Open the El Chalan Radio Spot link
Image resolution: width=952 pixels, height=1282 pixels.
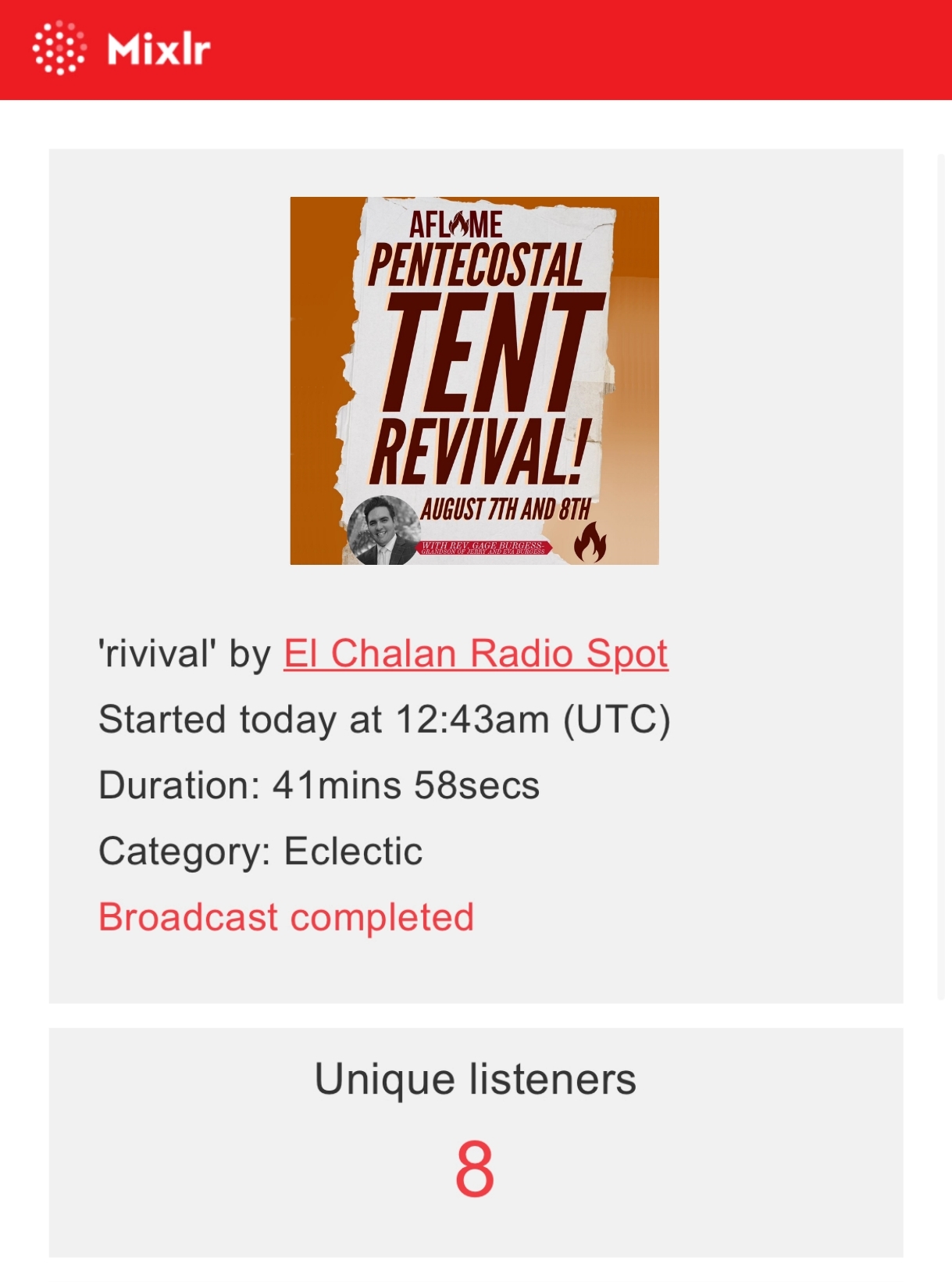(475, 654)
